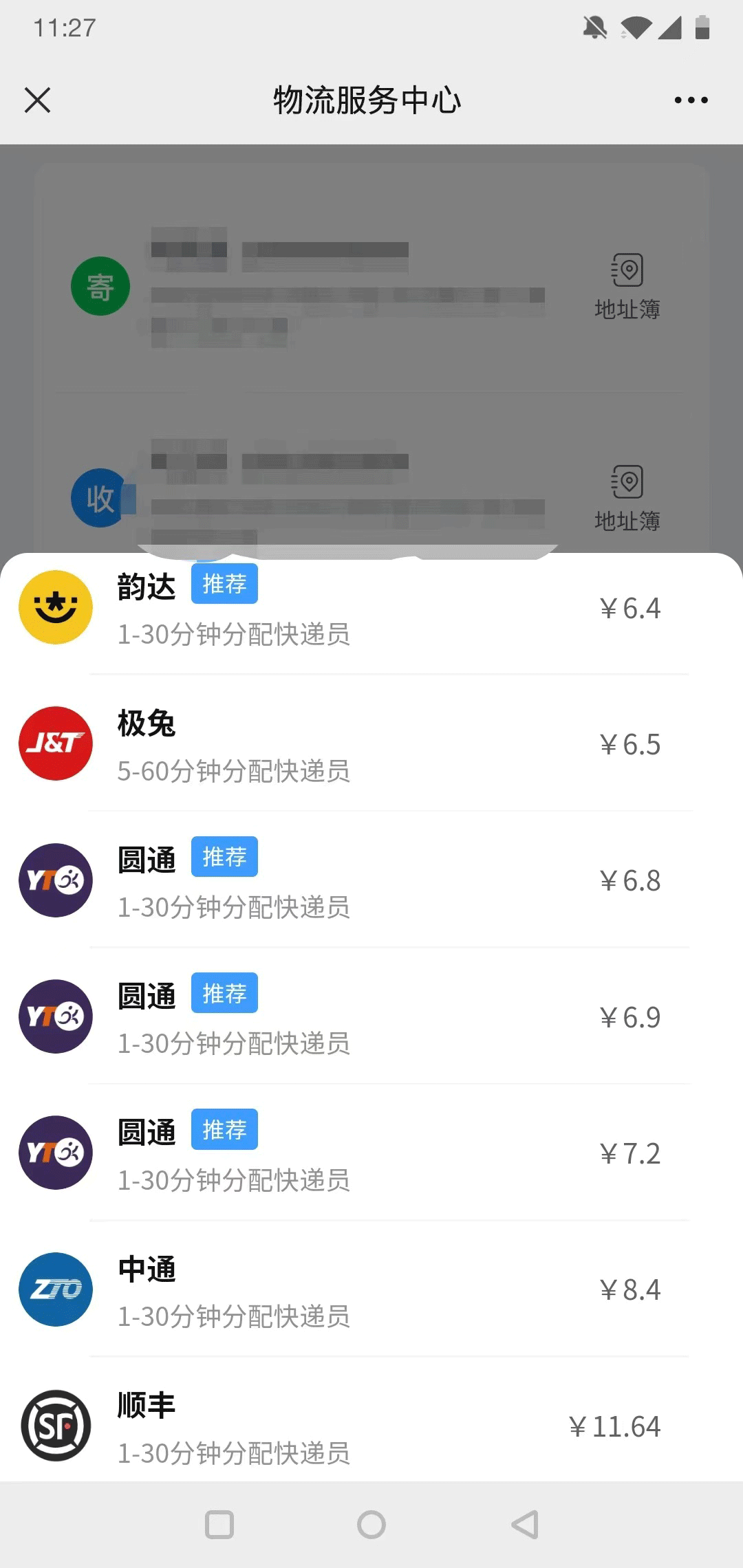The width and height of the screenshot is (743, 1568).
Task: Pick the 圆通 option priced ¥6.8
Action: click(371, 880)
